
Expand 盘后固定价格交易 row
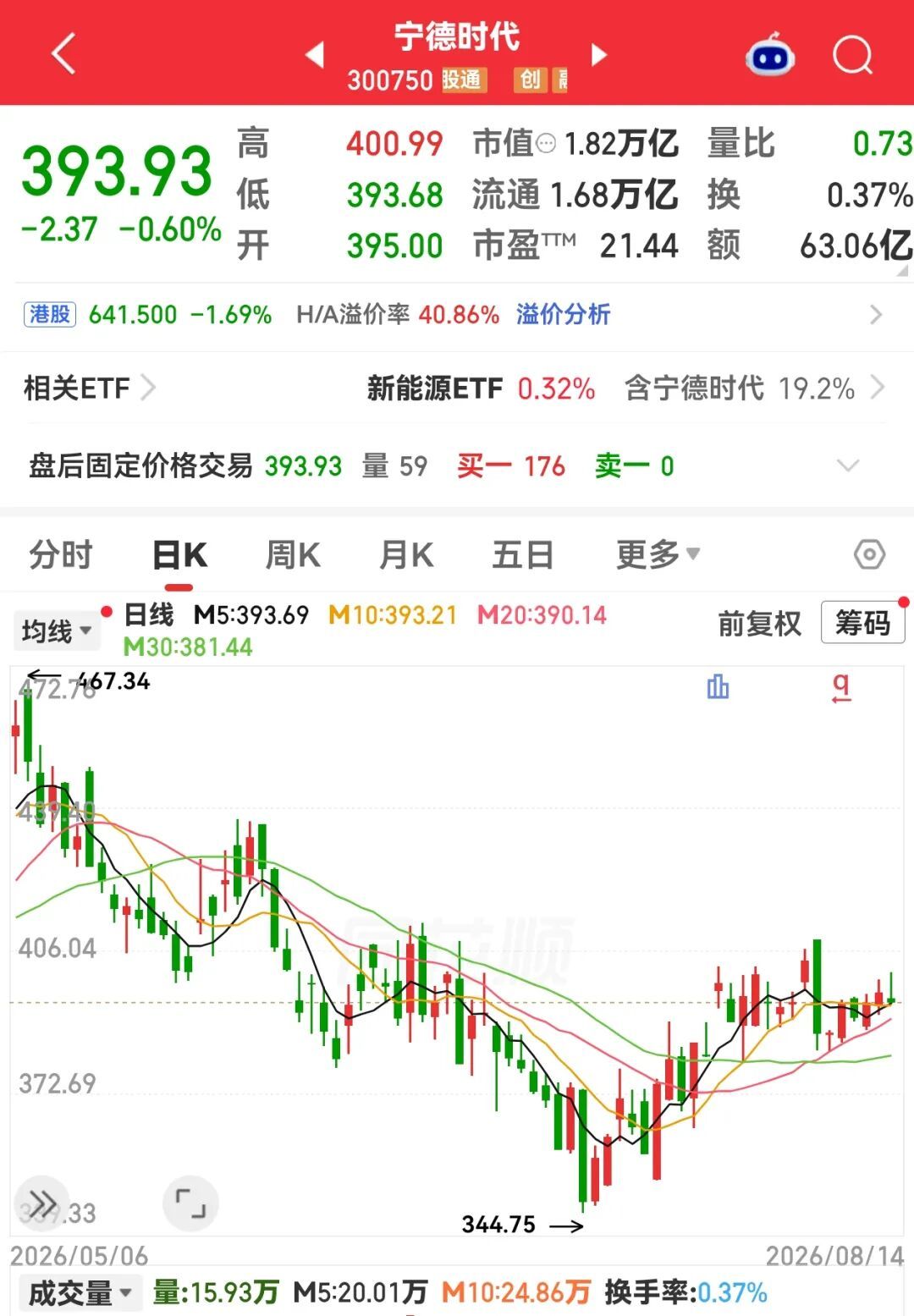847,465
